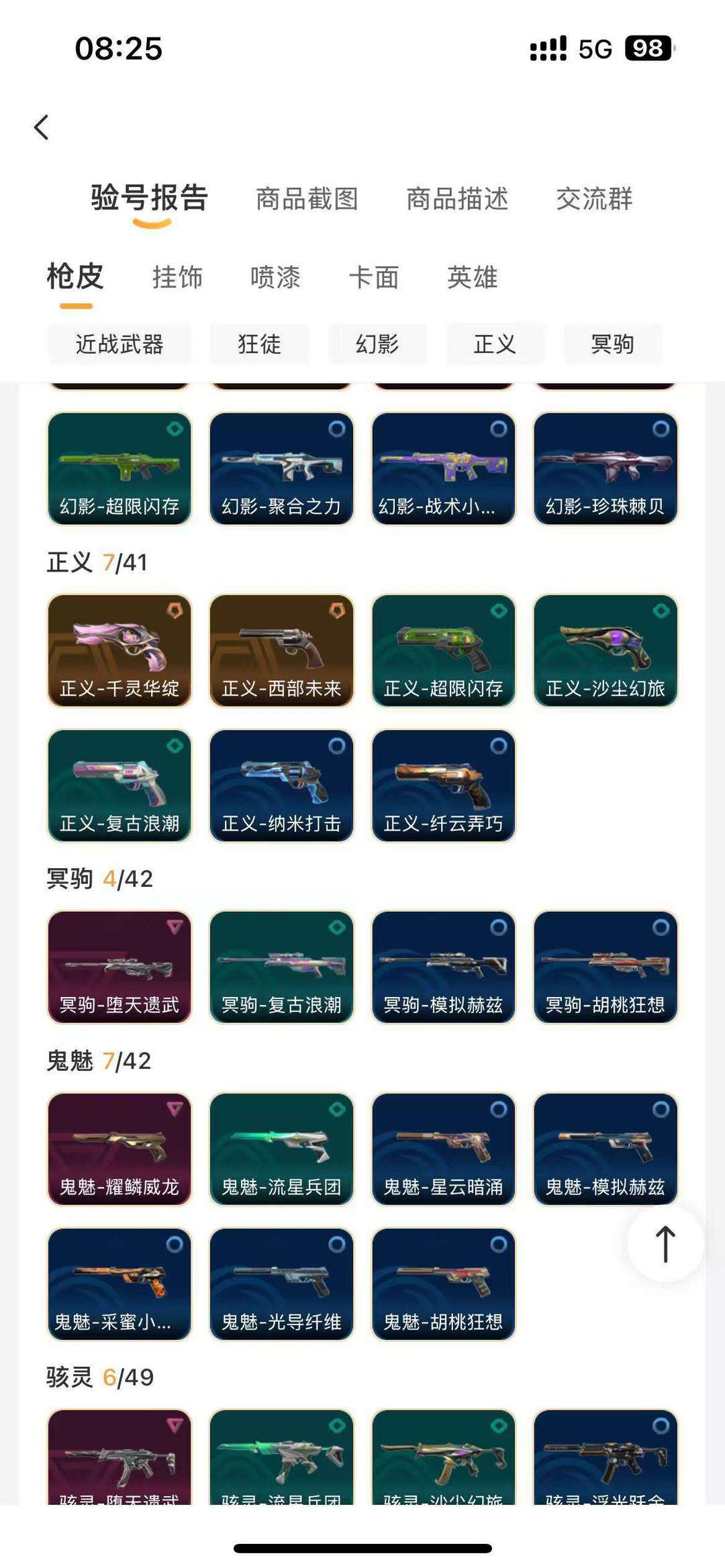Open the 卡面 category tab
This screenshot has width=725, height=1568.
(374, 277)
